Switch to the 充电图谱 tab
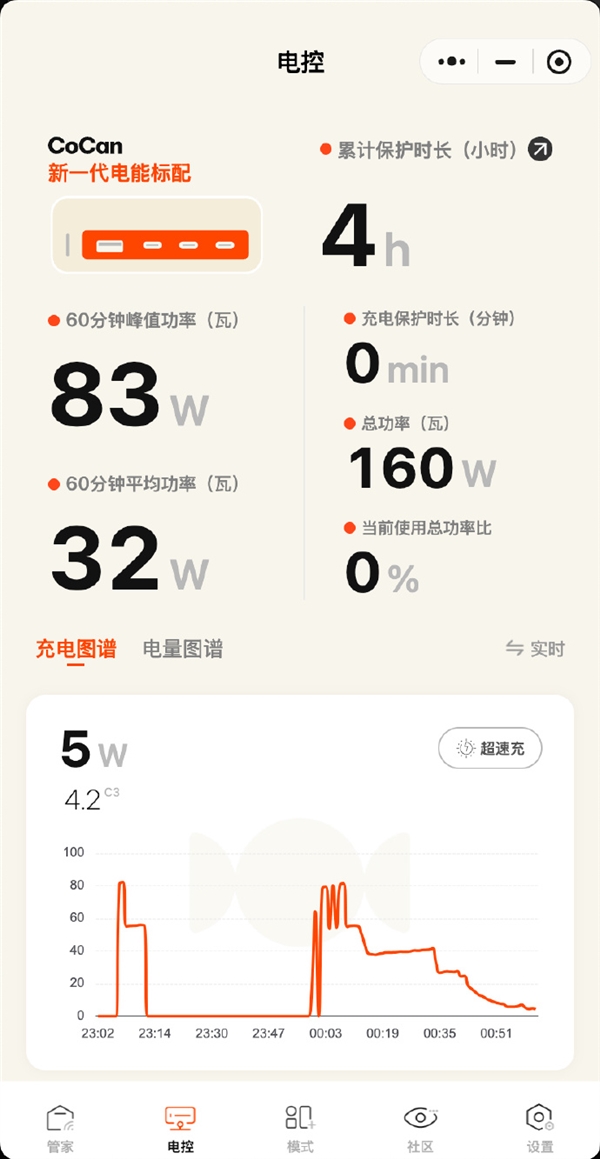 (76, 649)
